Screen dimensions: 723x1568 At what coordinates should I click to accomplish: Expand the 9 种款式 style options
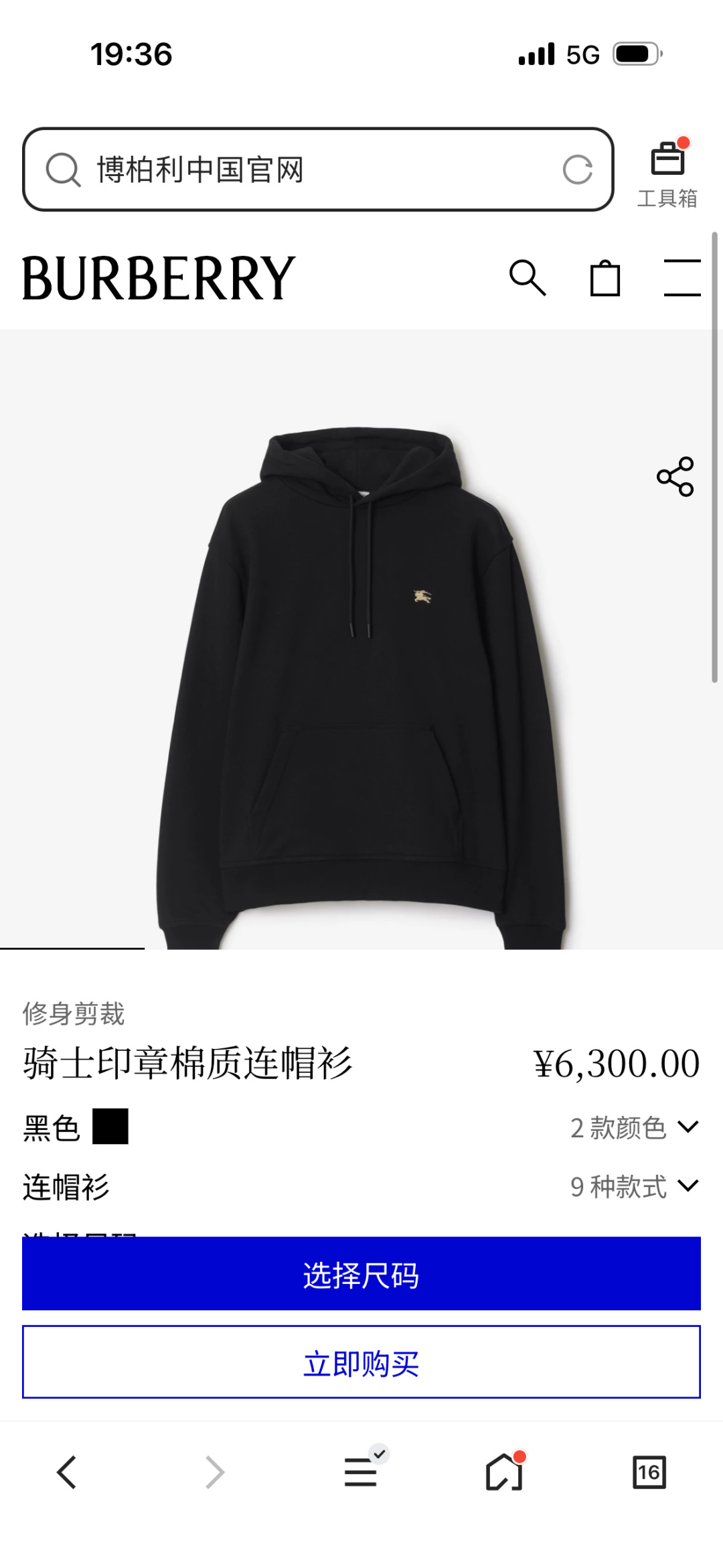[x=634, y=1187]
